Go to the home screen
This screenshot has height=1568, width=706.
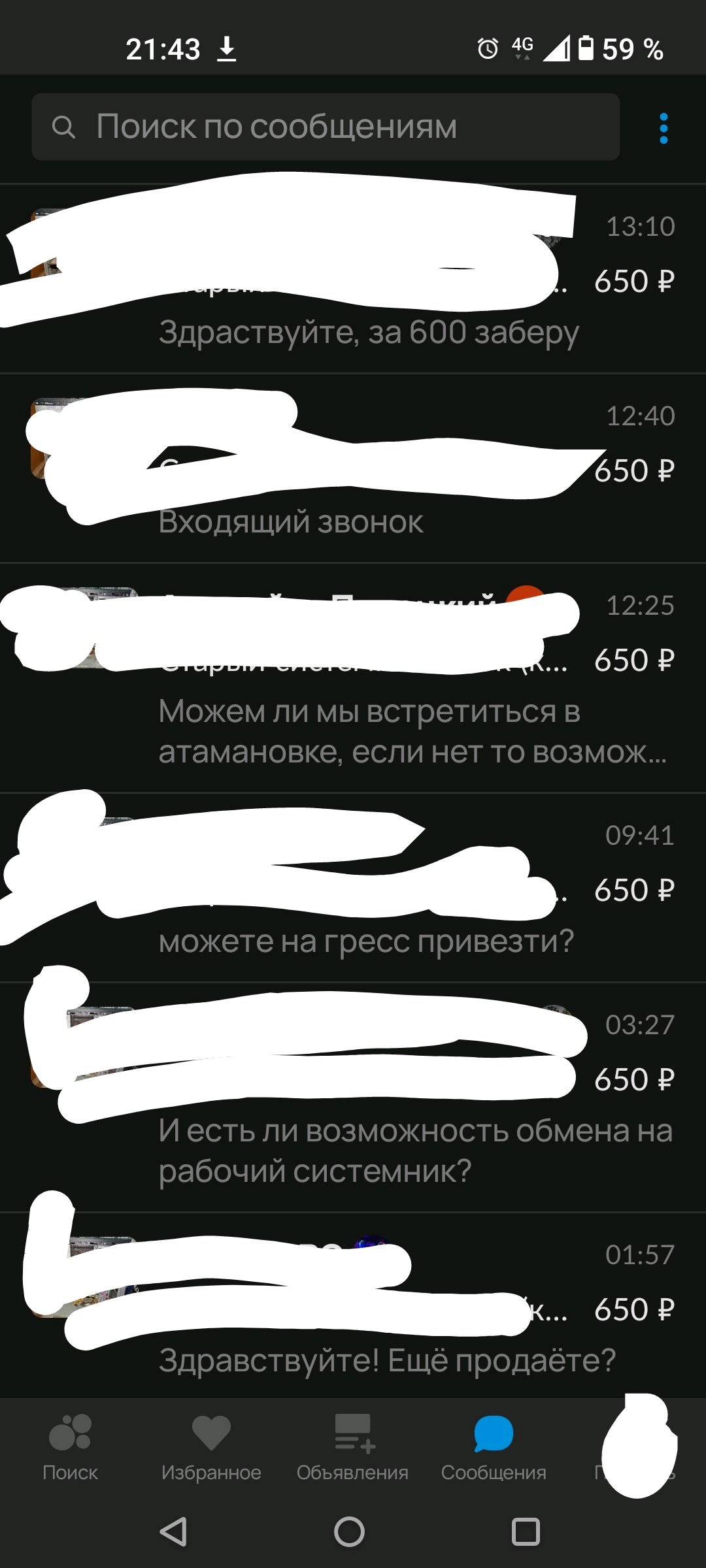coord(349,1531)
